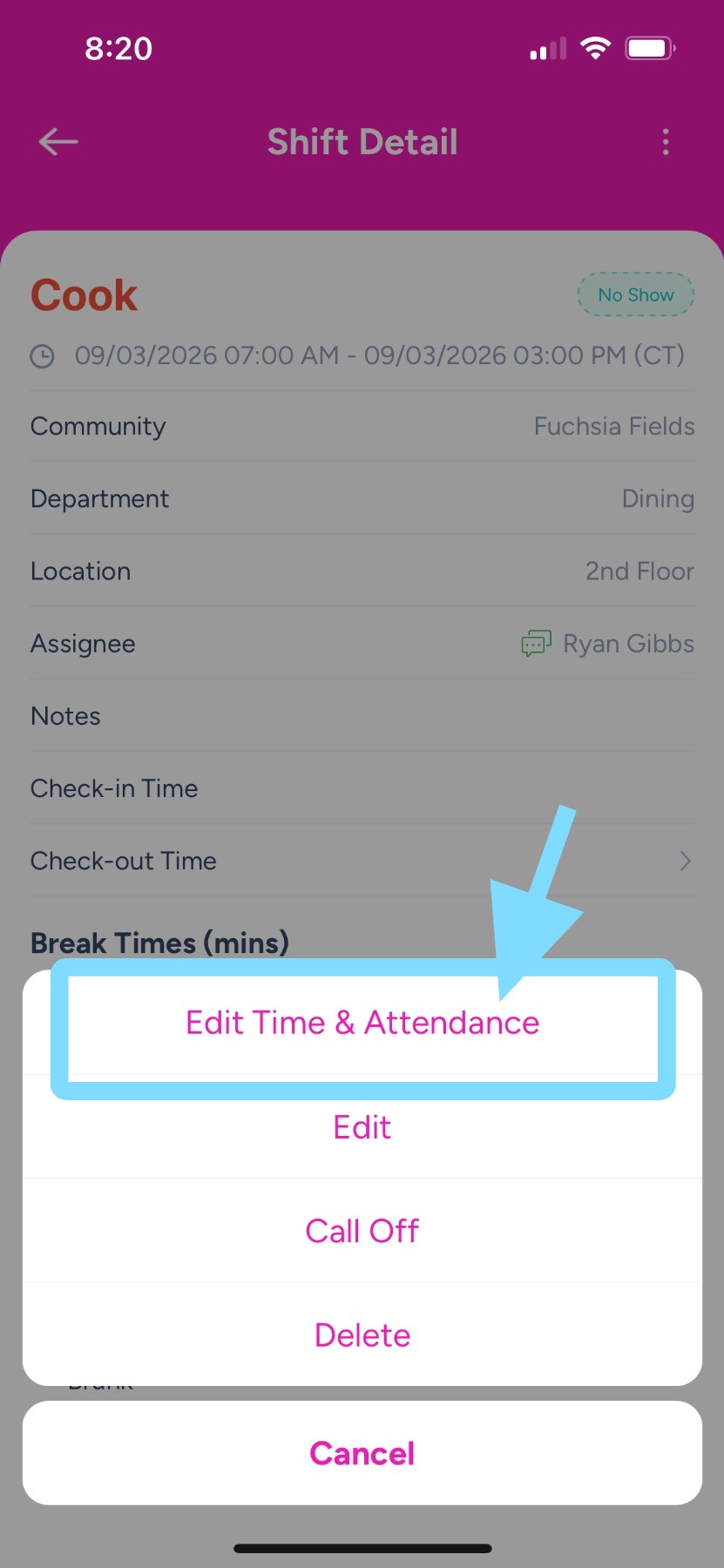Choose Edit Time & Attendance

click(362, 1023)
